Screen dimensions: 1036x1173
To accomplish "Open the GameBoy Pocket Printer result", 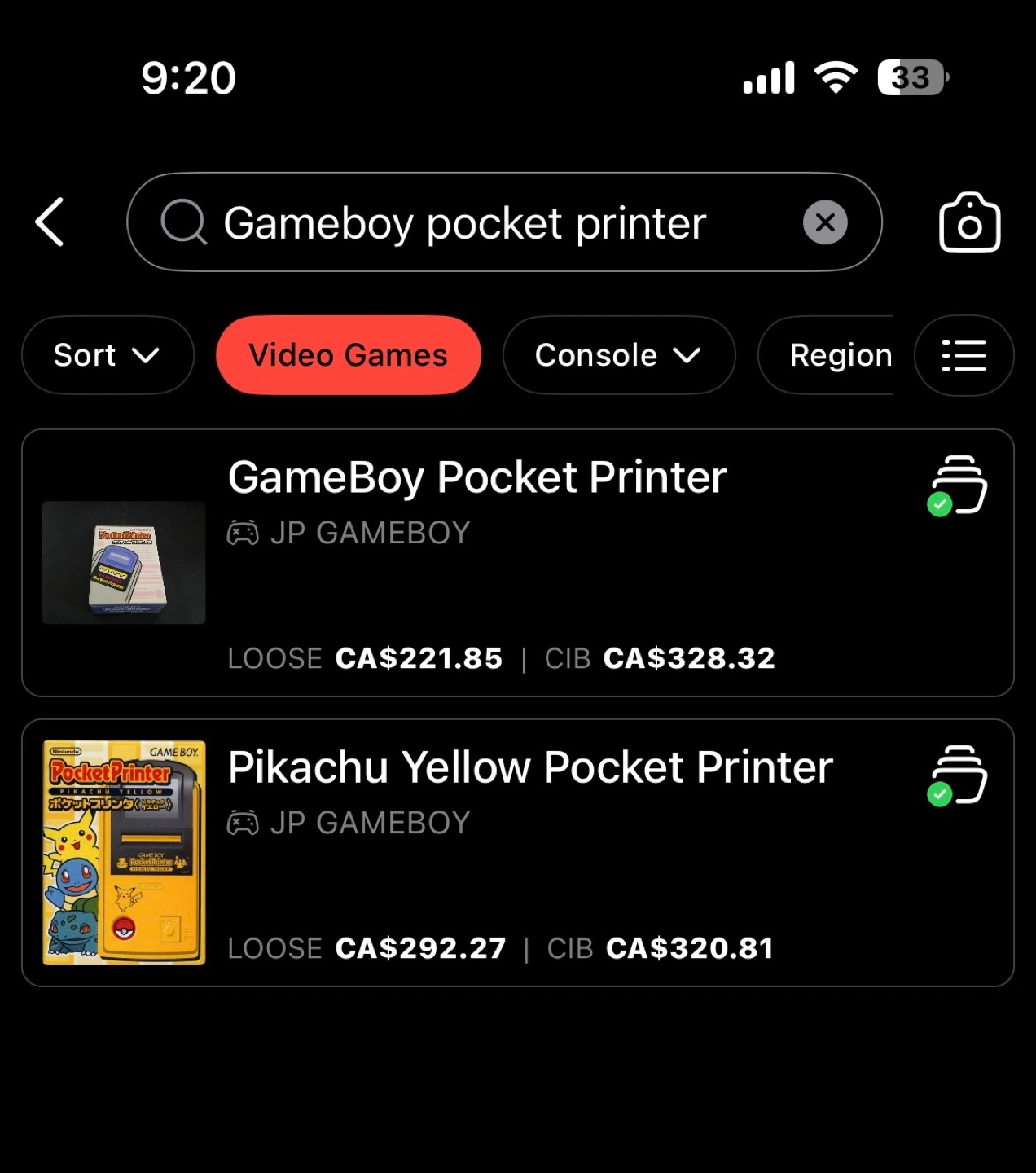I will point(477,478).
